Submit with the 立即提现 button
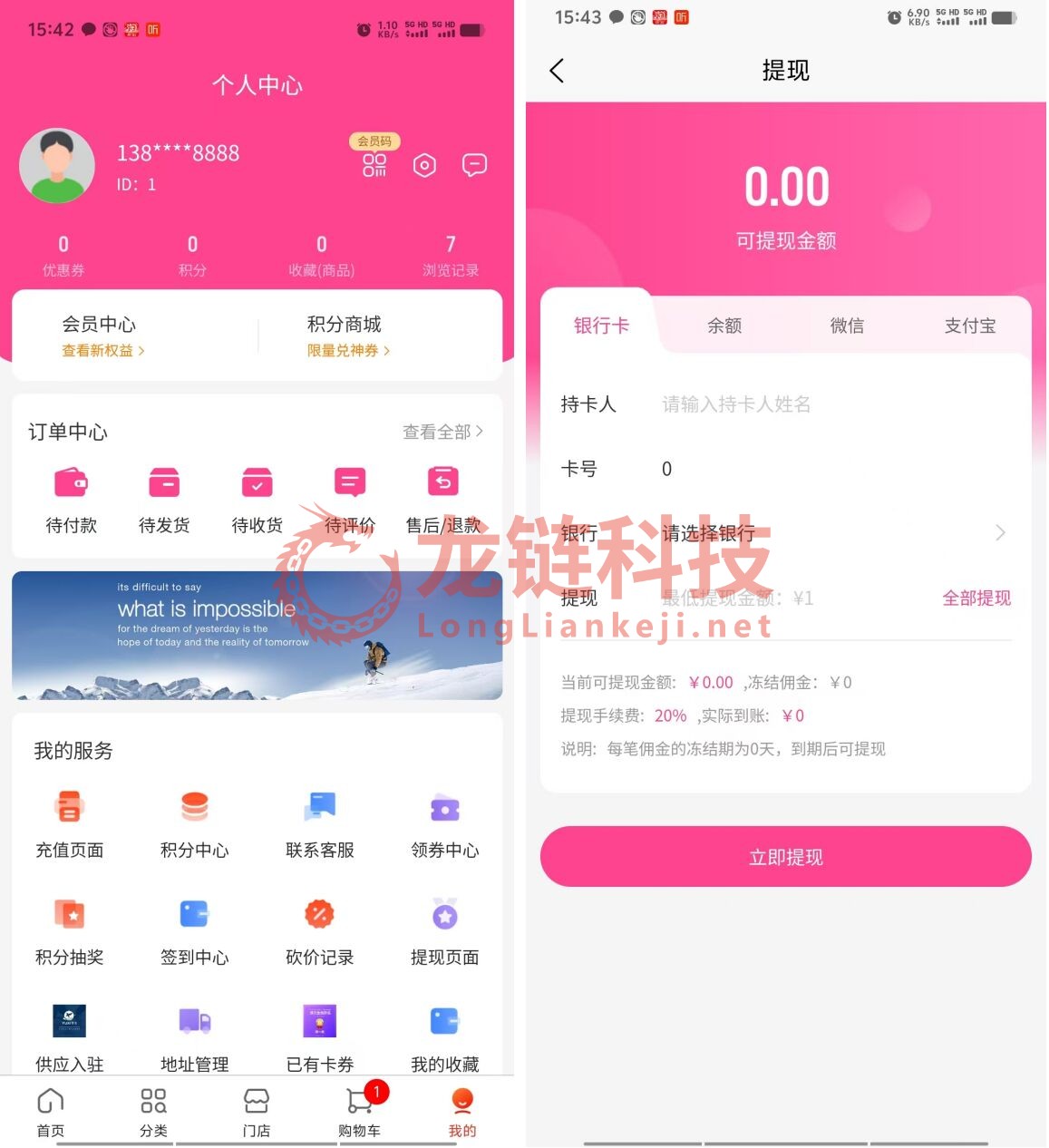Screen dimensions: 1049x1148 point(785,857)
